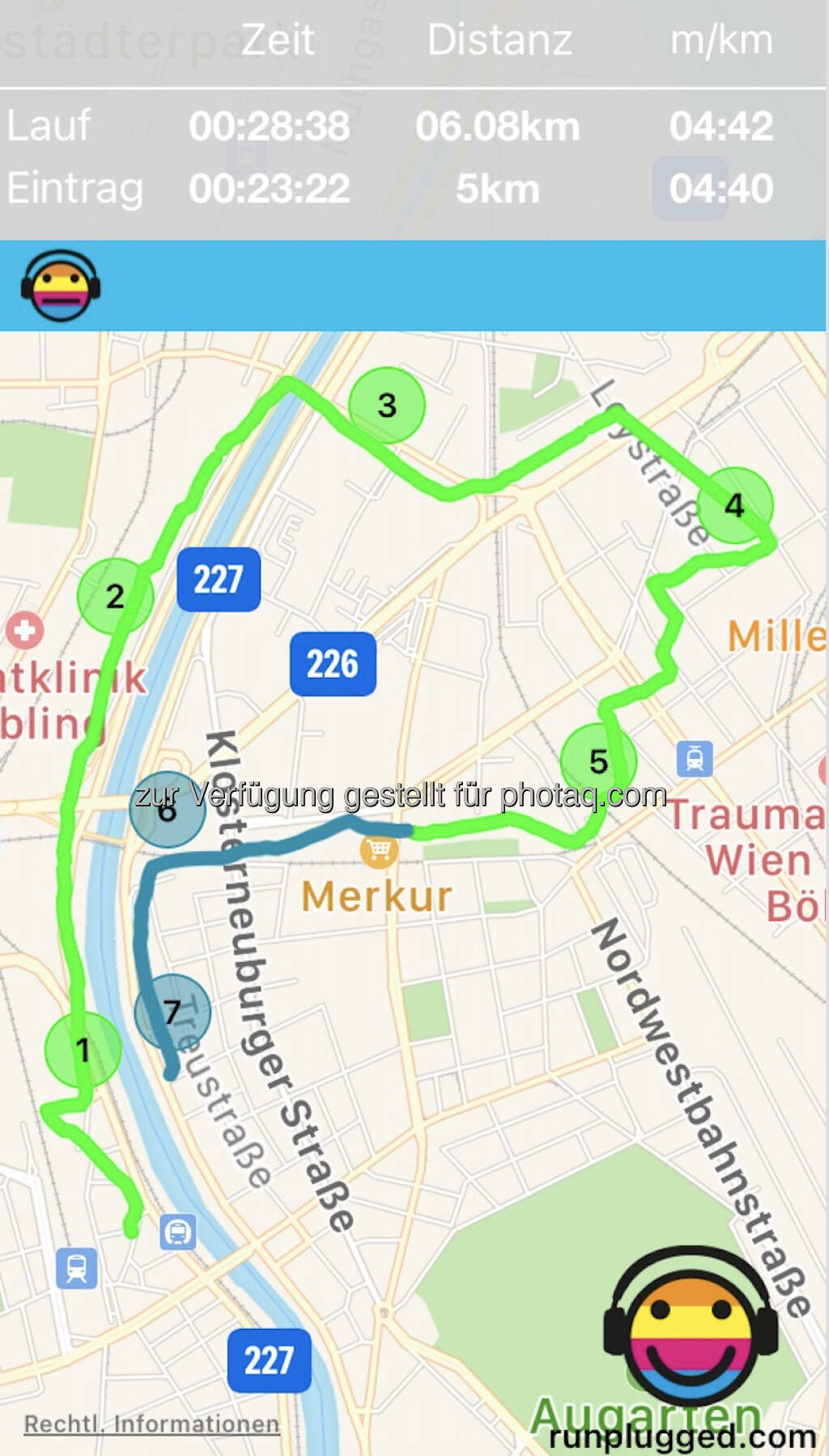Viewport: 829px width, 1456px height.
Task: Open the Rechtl. Informationen link
Action: click(151, 1424)
